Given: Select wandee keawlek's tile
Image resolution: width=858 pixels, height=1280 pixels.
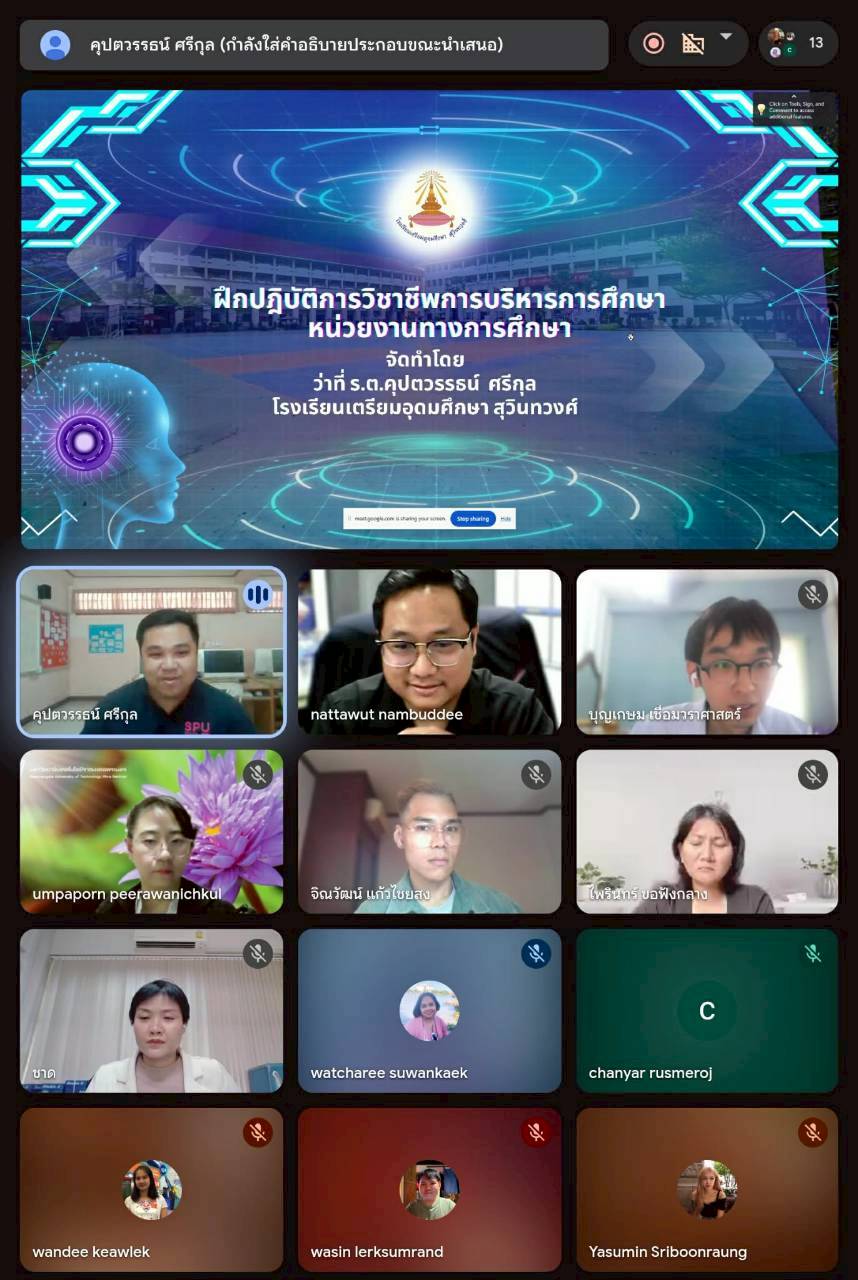Looking at the screenshot, I should [151, 1189].
